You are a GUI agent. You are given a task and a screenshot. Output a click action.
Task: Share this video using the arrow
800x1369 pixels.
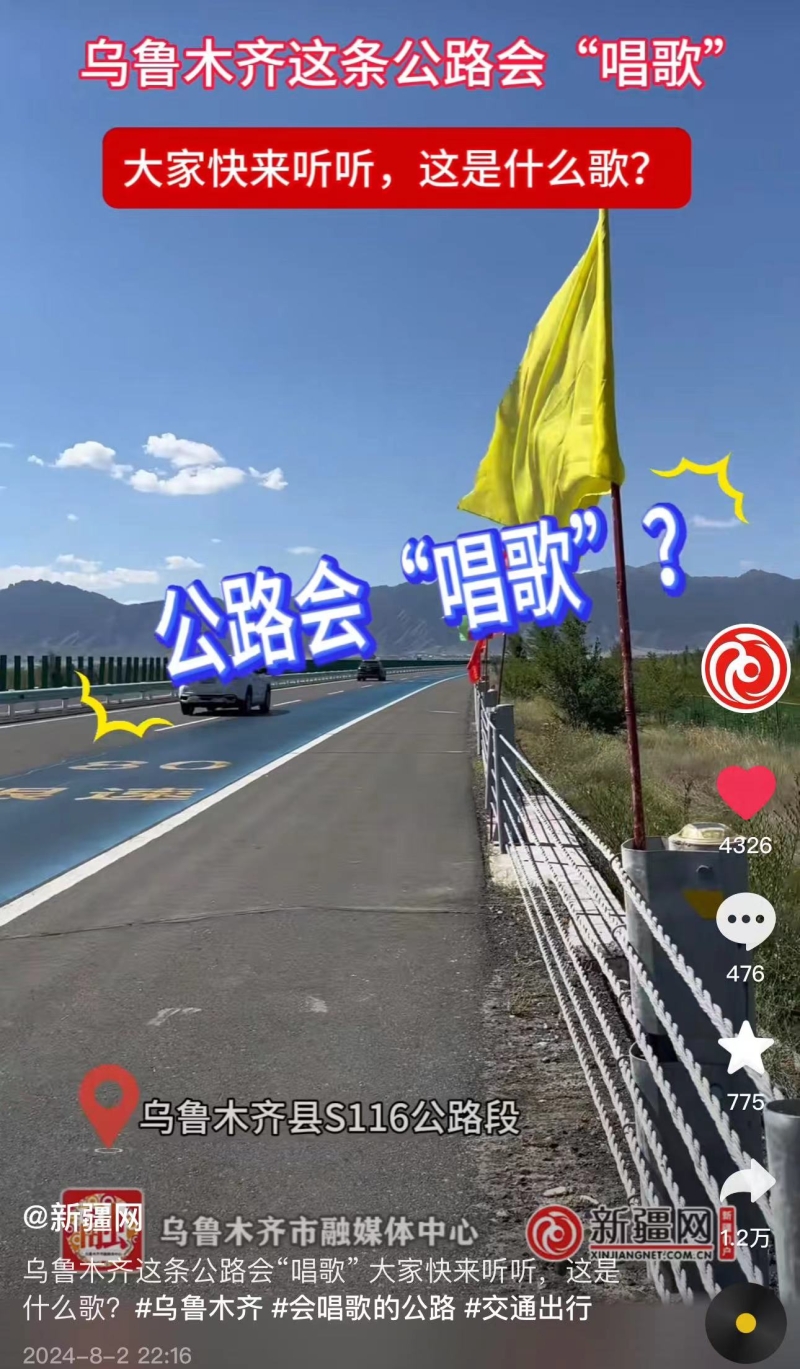[746, 1185]
